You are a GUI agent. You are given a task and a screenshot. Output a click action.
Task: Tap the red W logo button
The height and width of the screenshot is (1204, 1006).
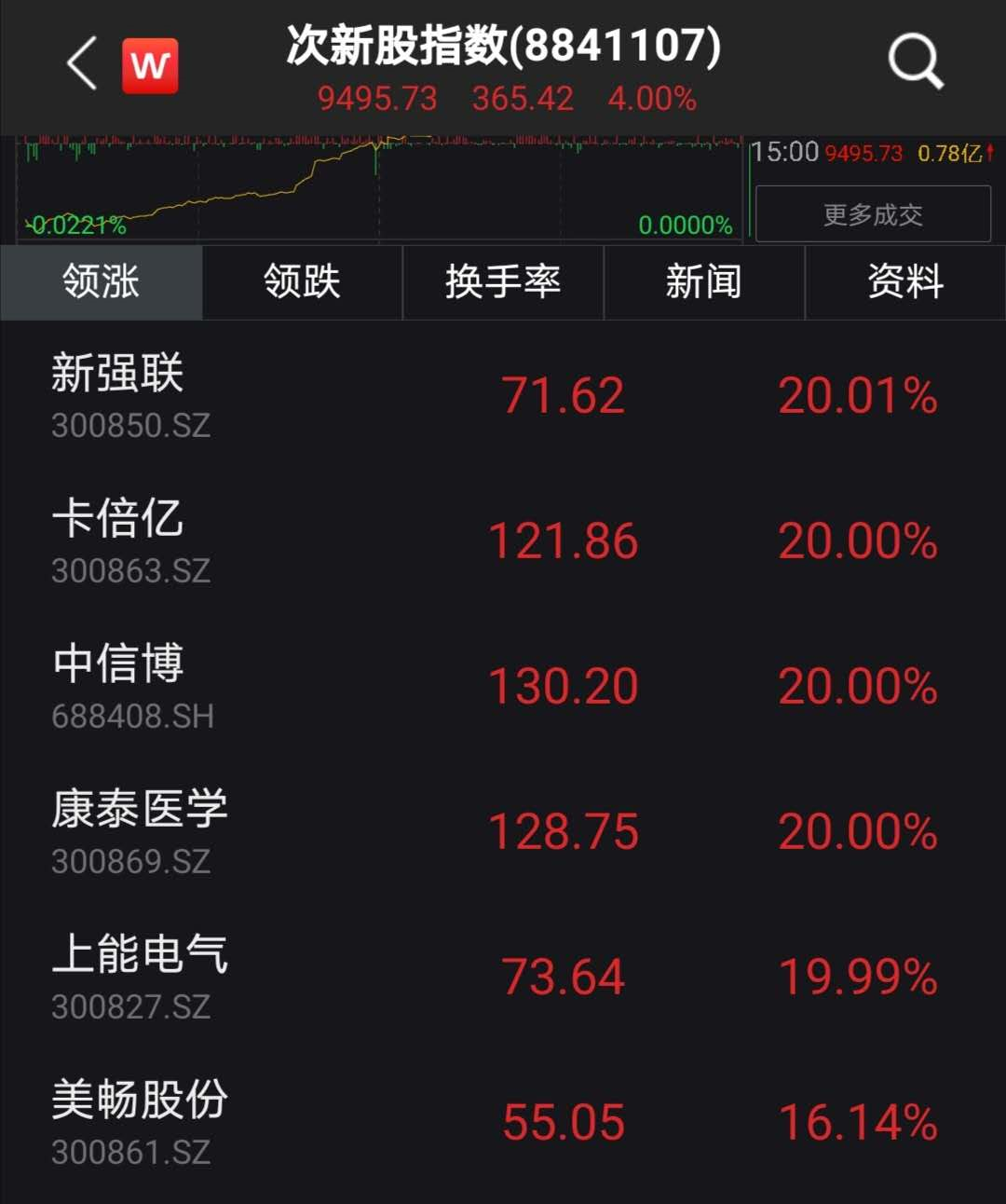pos(150,66)
